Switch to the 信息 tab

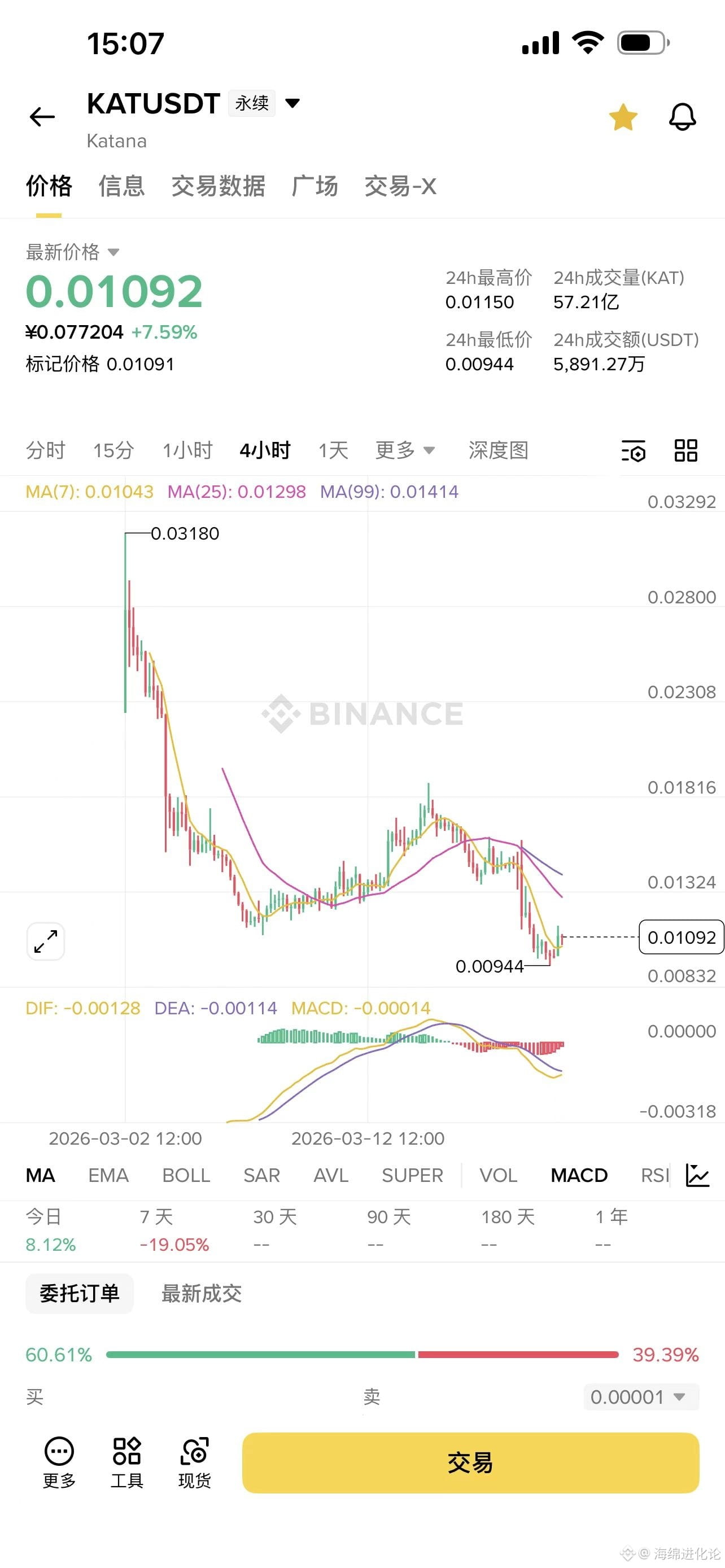point(122,186)
